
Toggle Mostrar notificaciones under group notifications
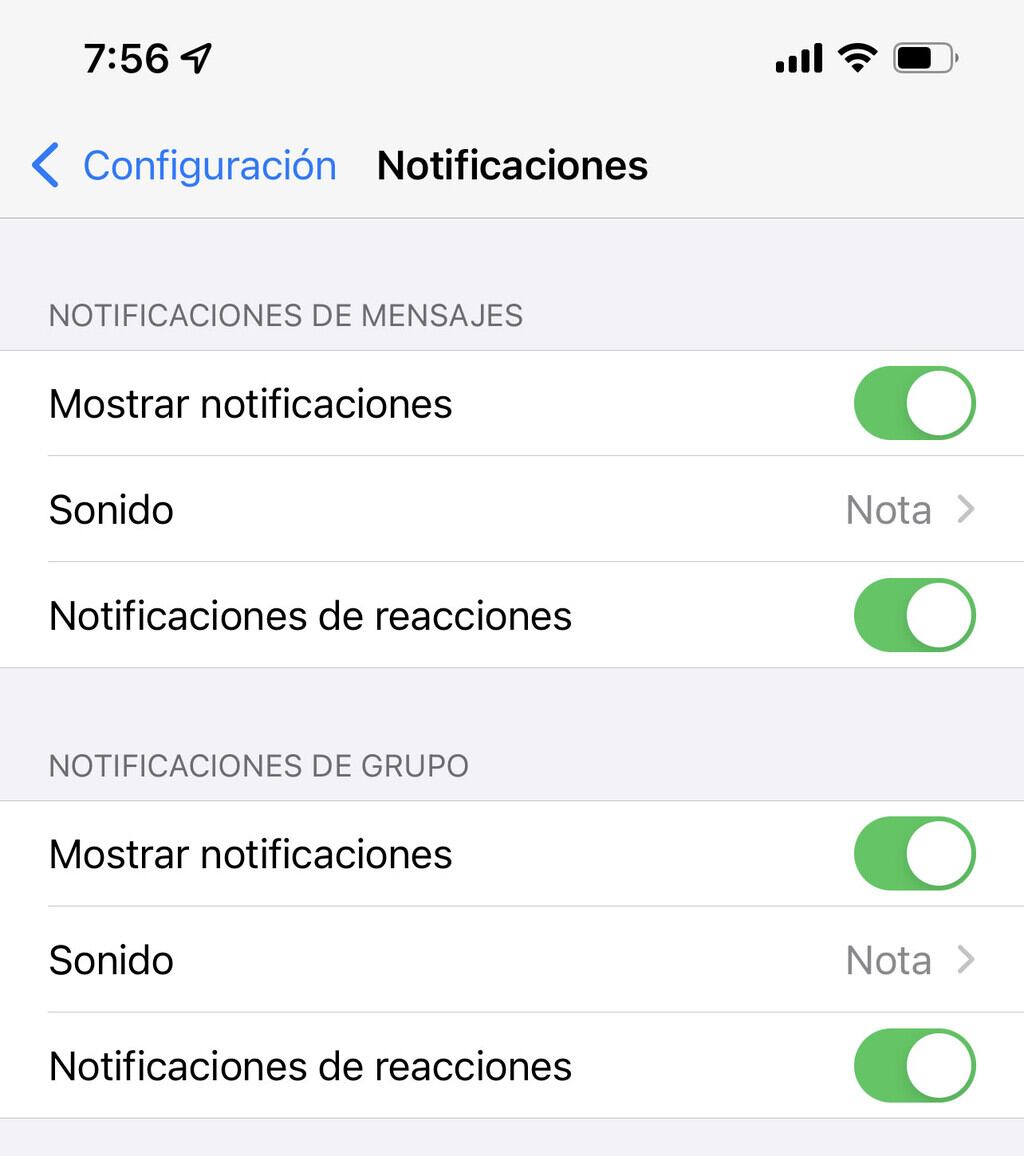click(x=913, y=853)
